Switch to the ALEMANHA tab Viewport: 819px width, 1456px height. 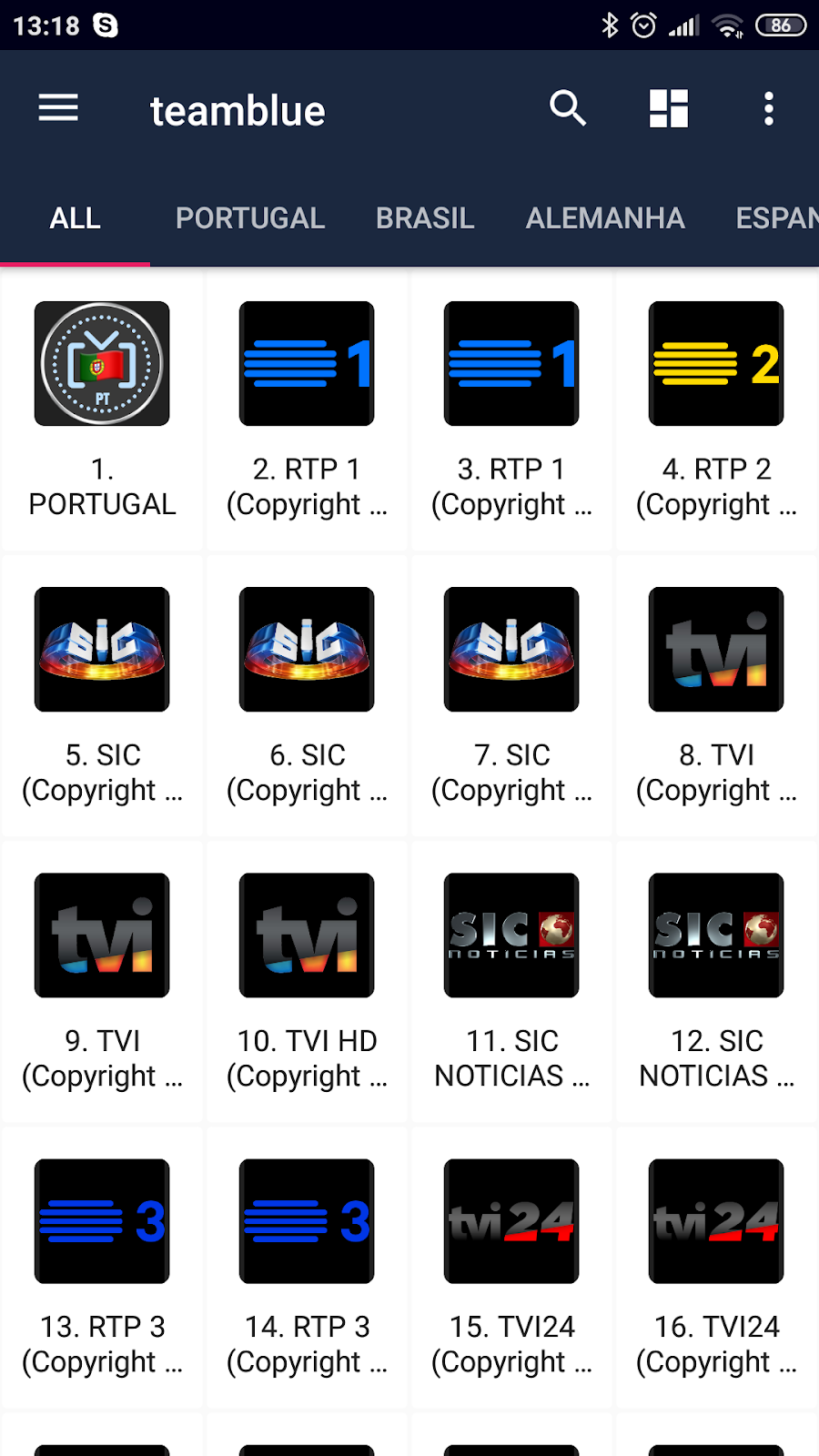pos(605,218)
